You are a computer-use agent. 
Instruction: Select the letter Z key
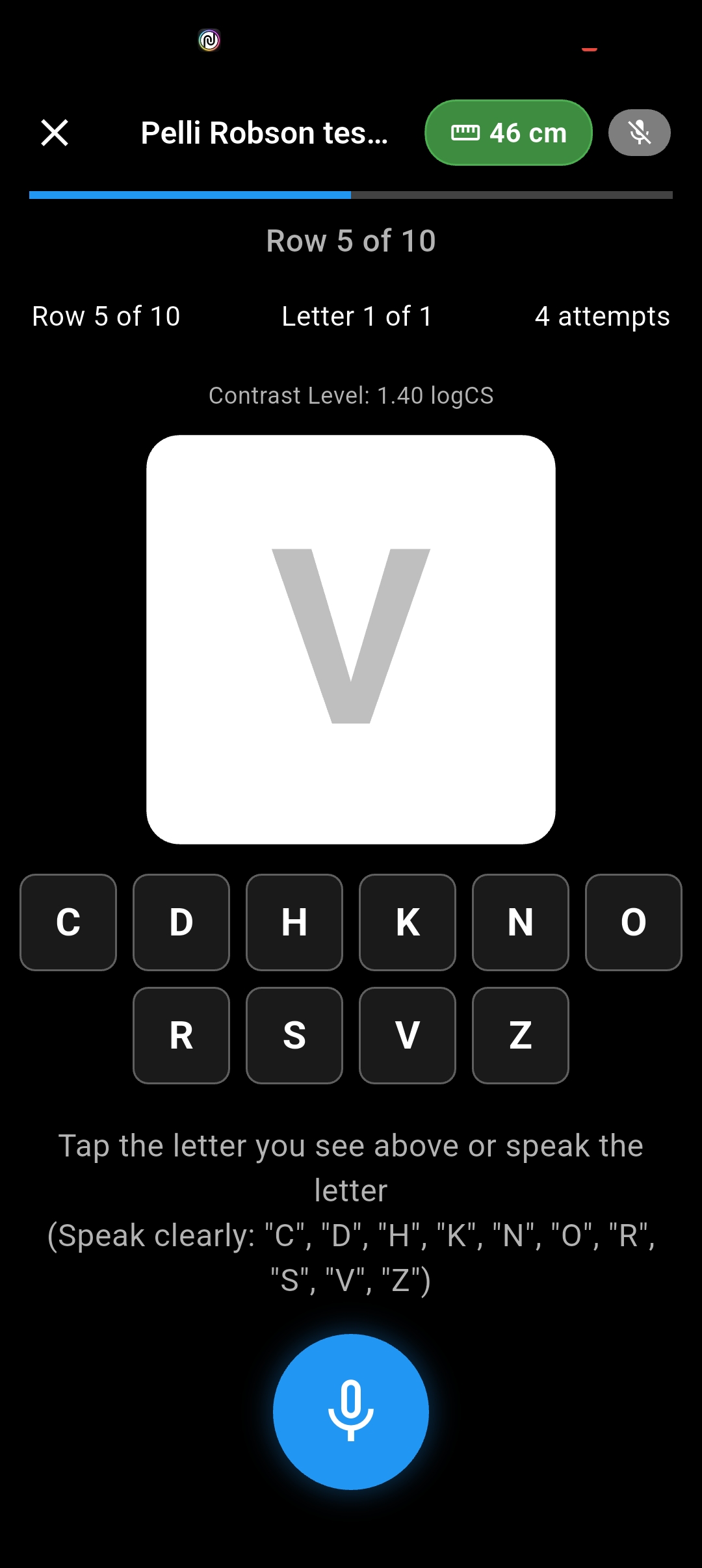(x=521, y=1035)
